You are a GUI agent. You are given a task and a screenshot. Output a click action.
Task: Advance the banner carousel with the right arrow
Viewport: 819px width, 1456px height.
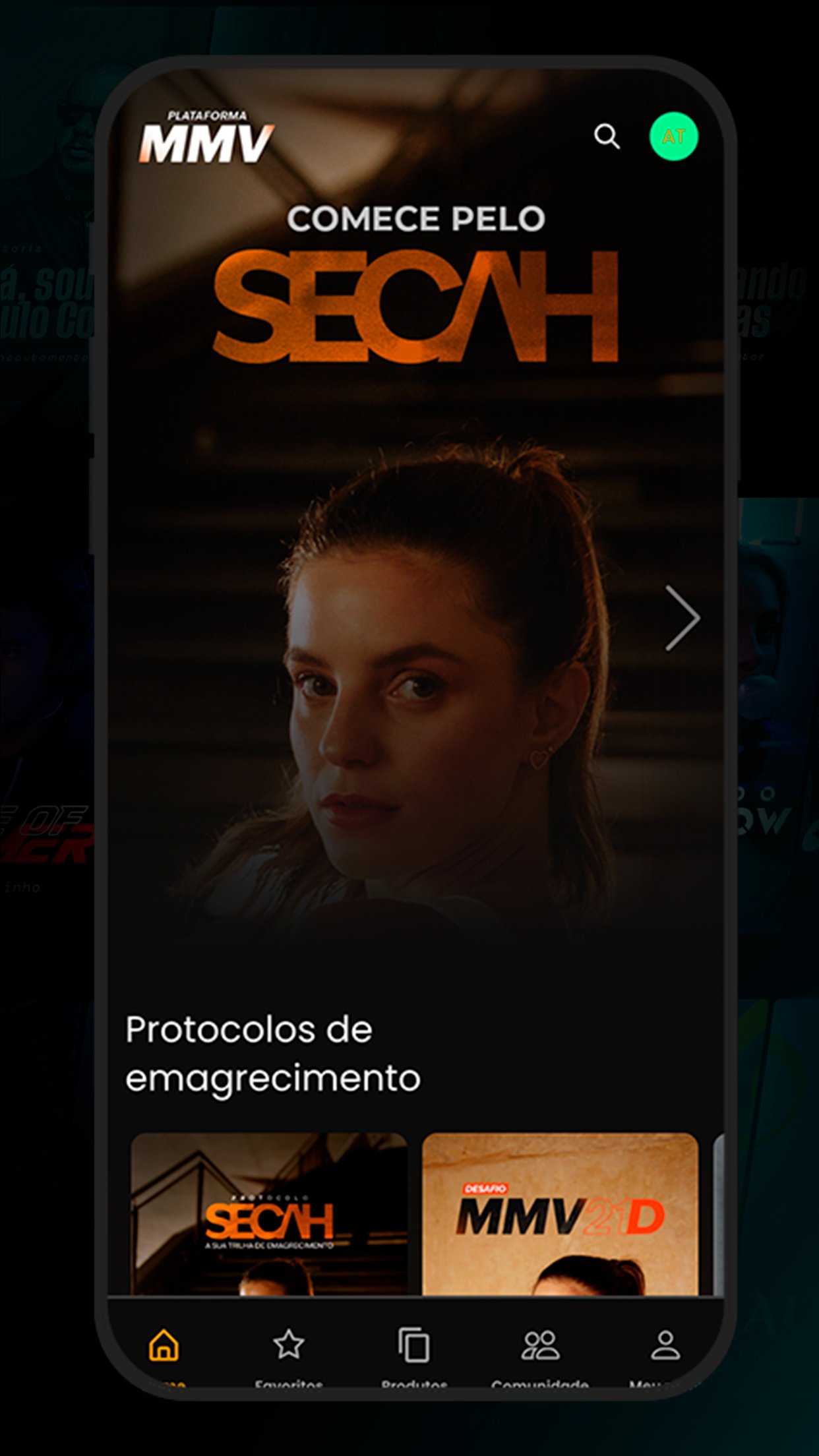pos(683,619)
